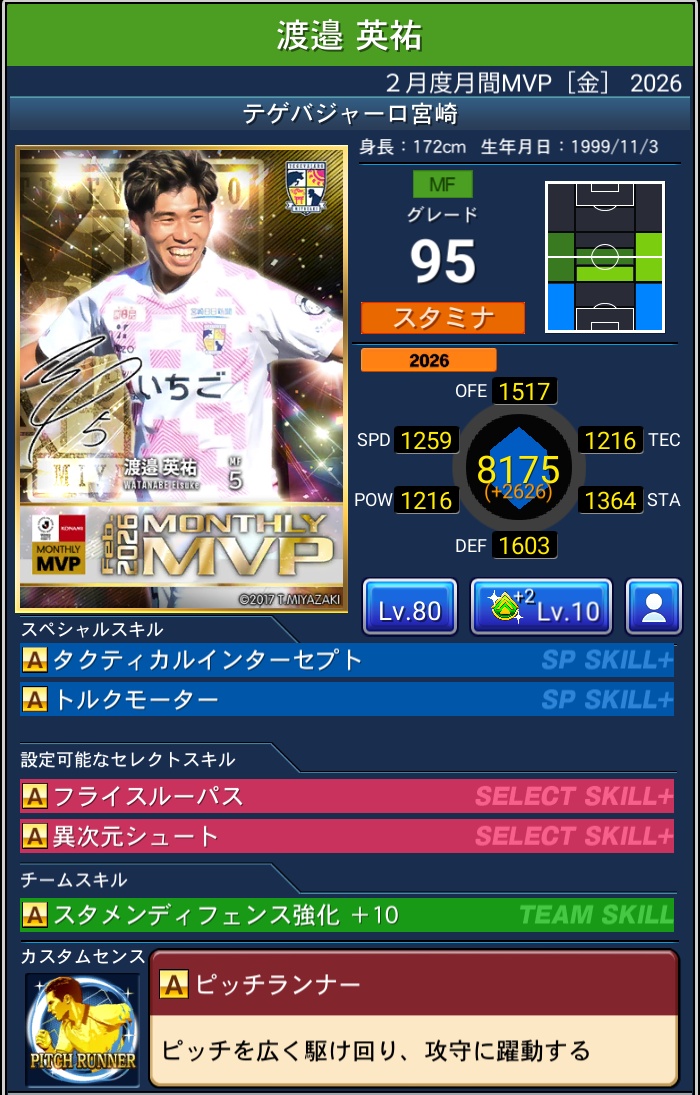Select フライスルーパス select skill
The height and width of the screenshot is (1095, 700).
click(346, 797)
